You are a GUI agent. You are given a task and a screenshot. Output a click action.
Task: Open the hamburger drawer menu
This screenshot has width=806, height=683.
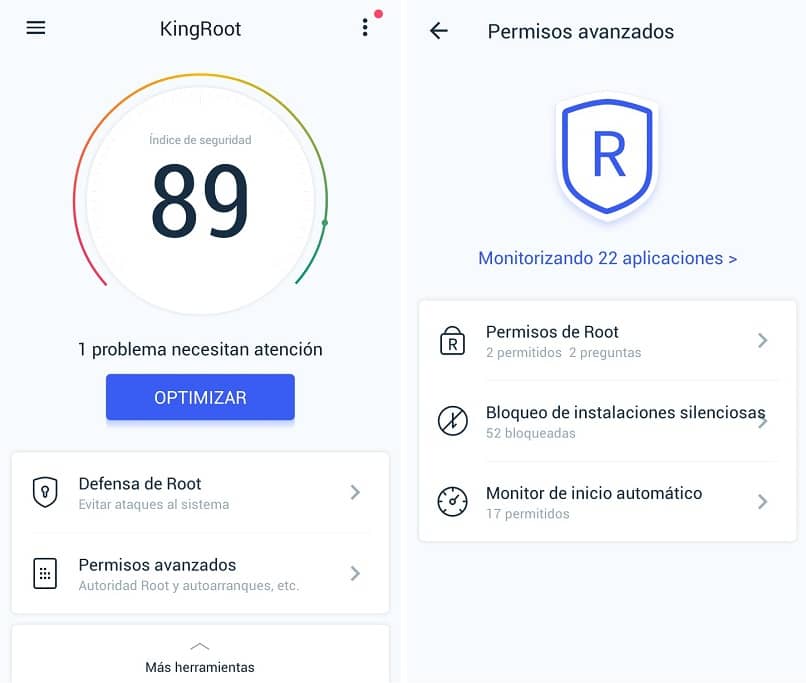coord(36,28)
